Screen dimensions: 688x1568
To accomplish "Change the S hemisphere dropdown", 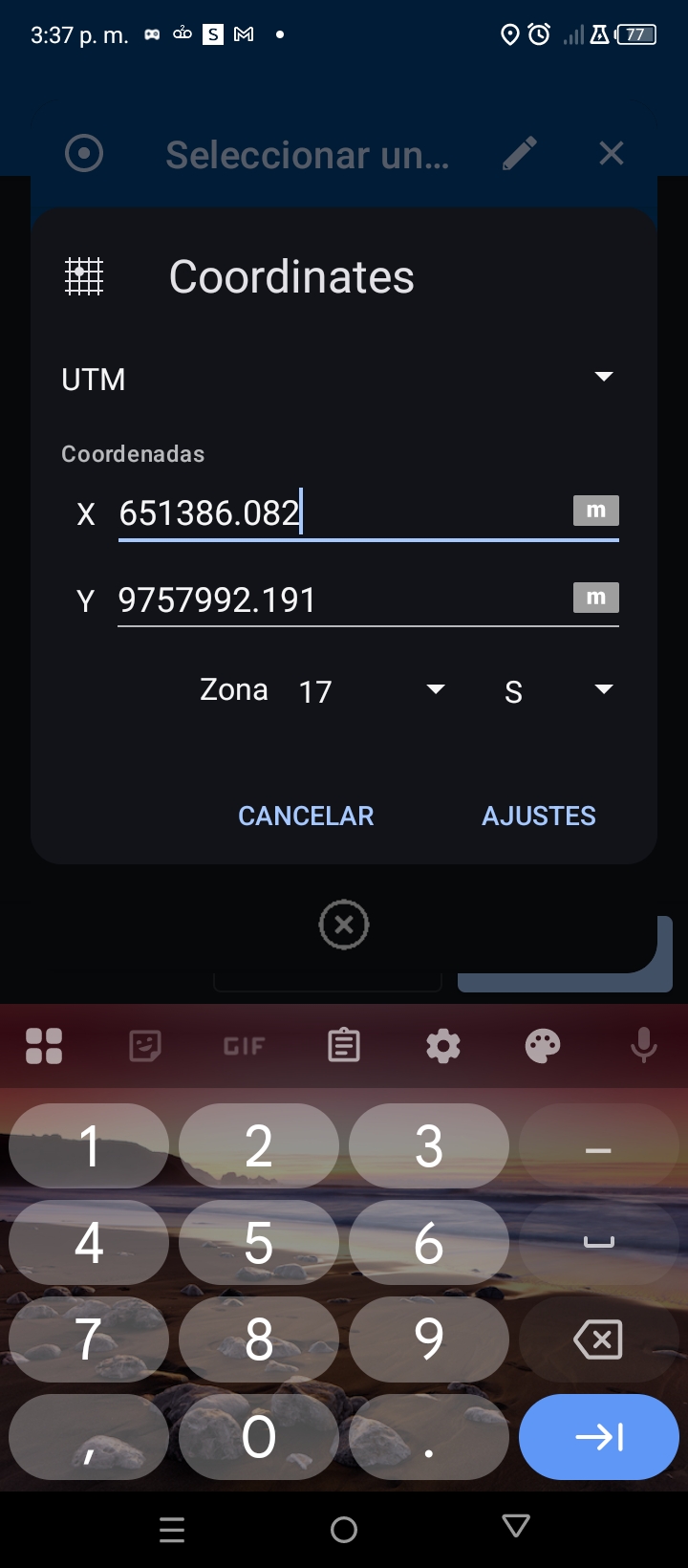I will point(558,690).
